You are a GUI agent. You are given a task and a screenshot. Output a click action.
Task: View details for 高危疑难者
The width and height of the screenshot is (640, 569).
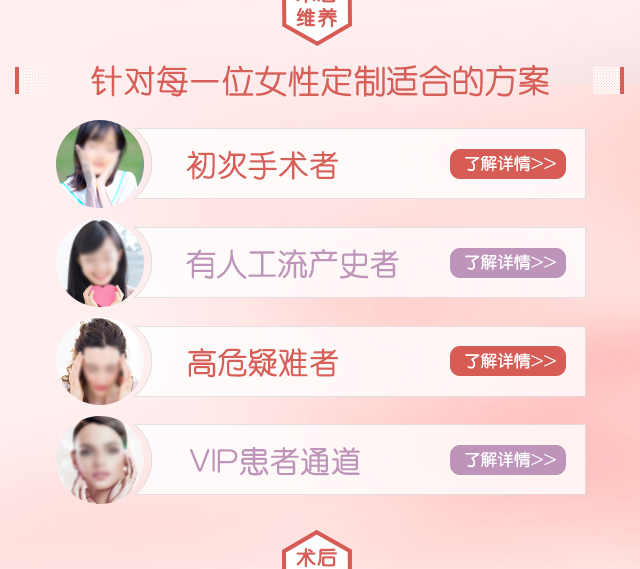(x=508, y=361)
